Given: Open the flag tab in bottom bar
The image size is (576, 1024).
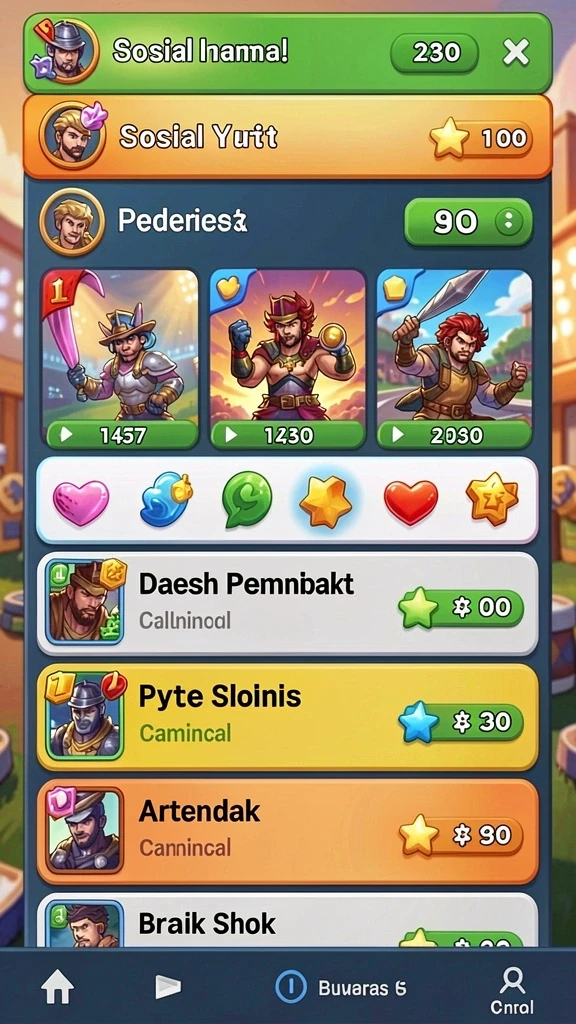Looking at the screenshot, I should 168,987.
